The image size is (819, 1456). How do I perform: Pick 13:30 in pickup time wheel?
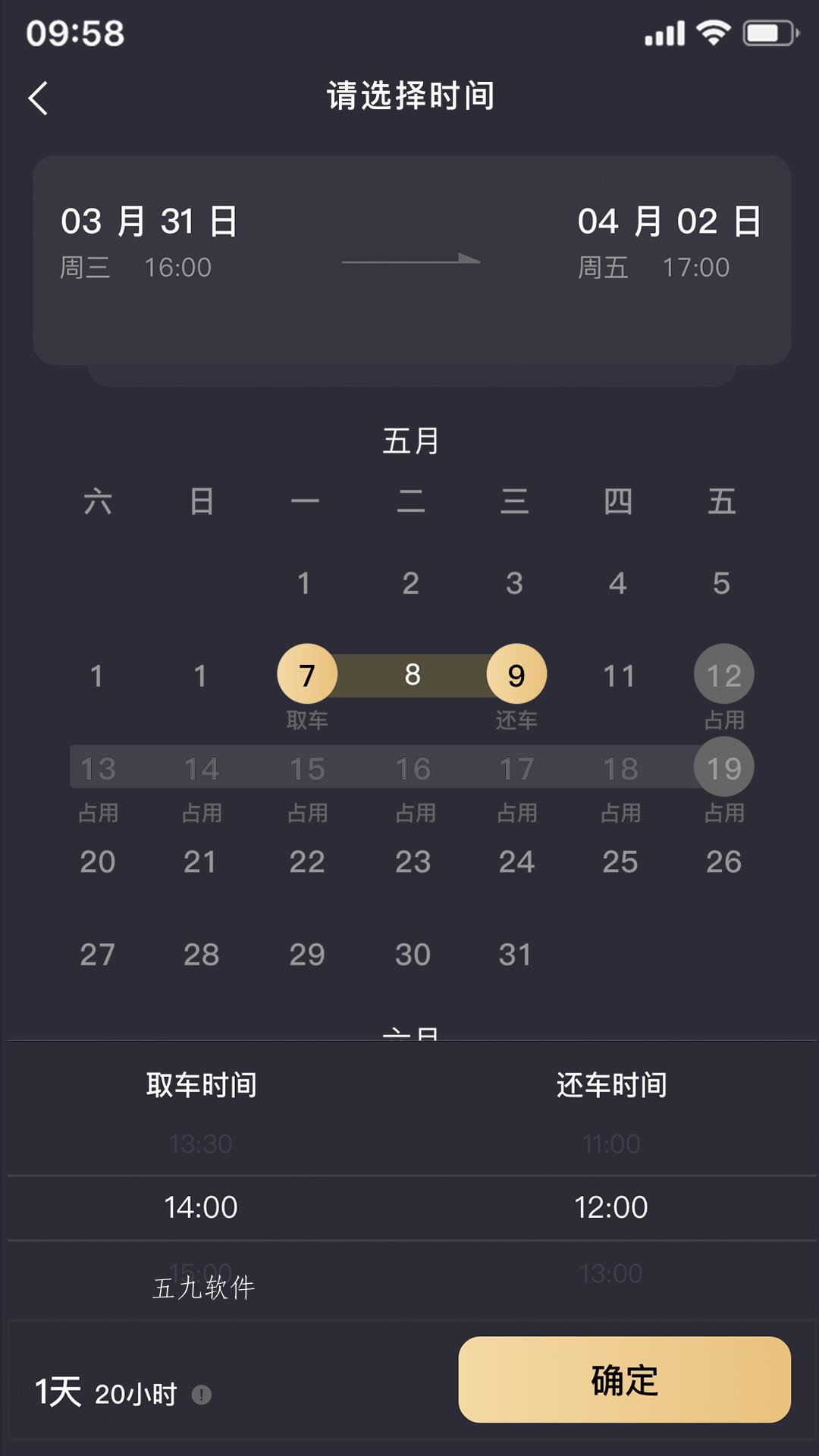tap(201, 1144)
